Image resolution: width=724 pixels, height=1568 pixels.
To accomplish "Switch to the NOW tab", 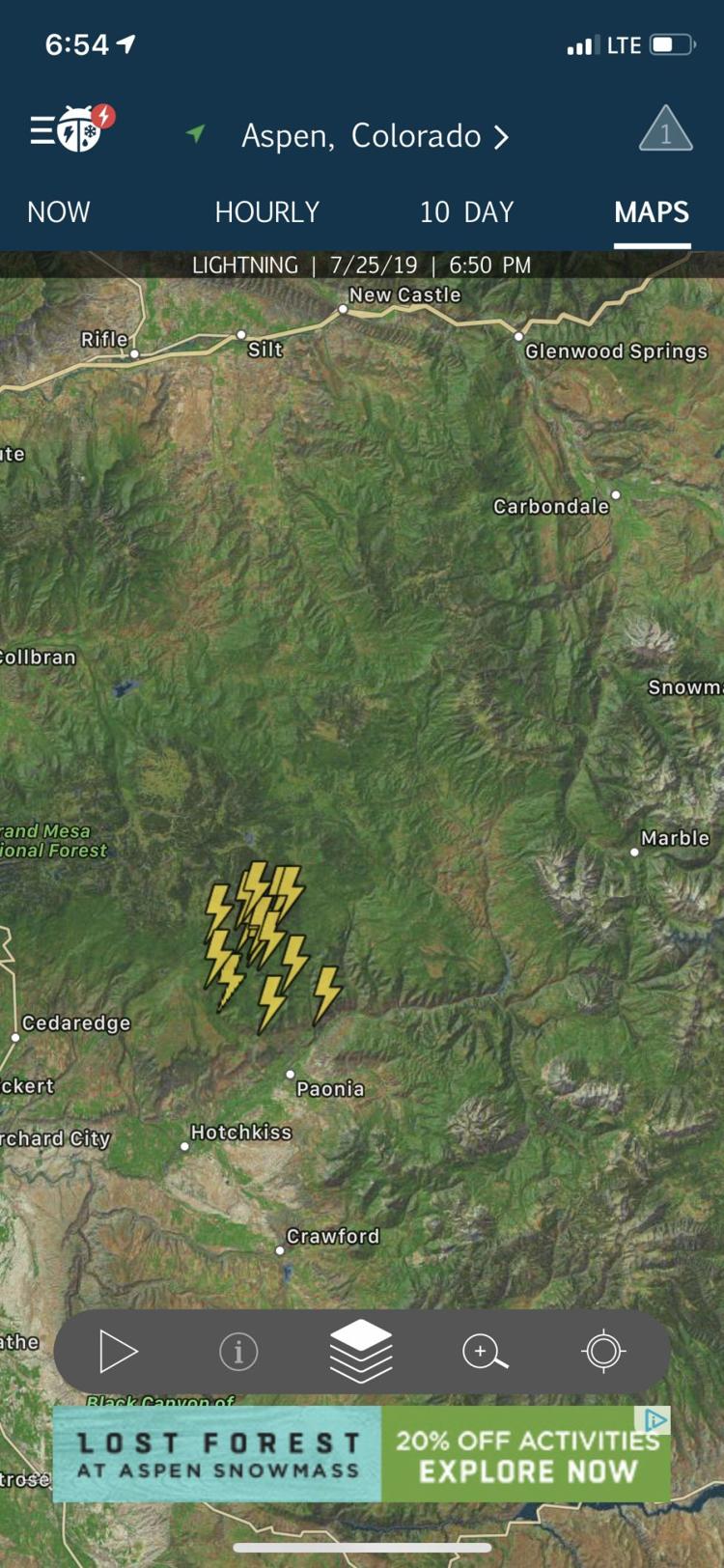I will (x=59, y=212).
